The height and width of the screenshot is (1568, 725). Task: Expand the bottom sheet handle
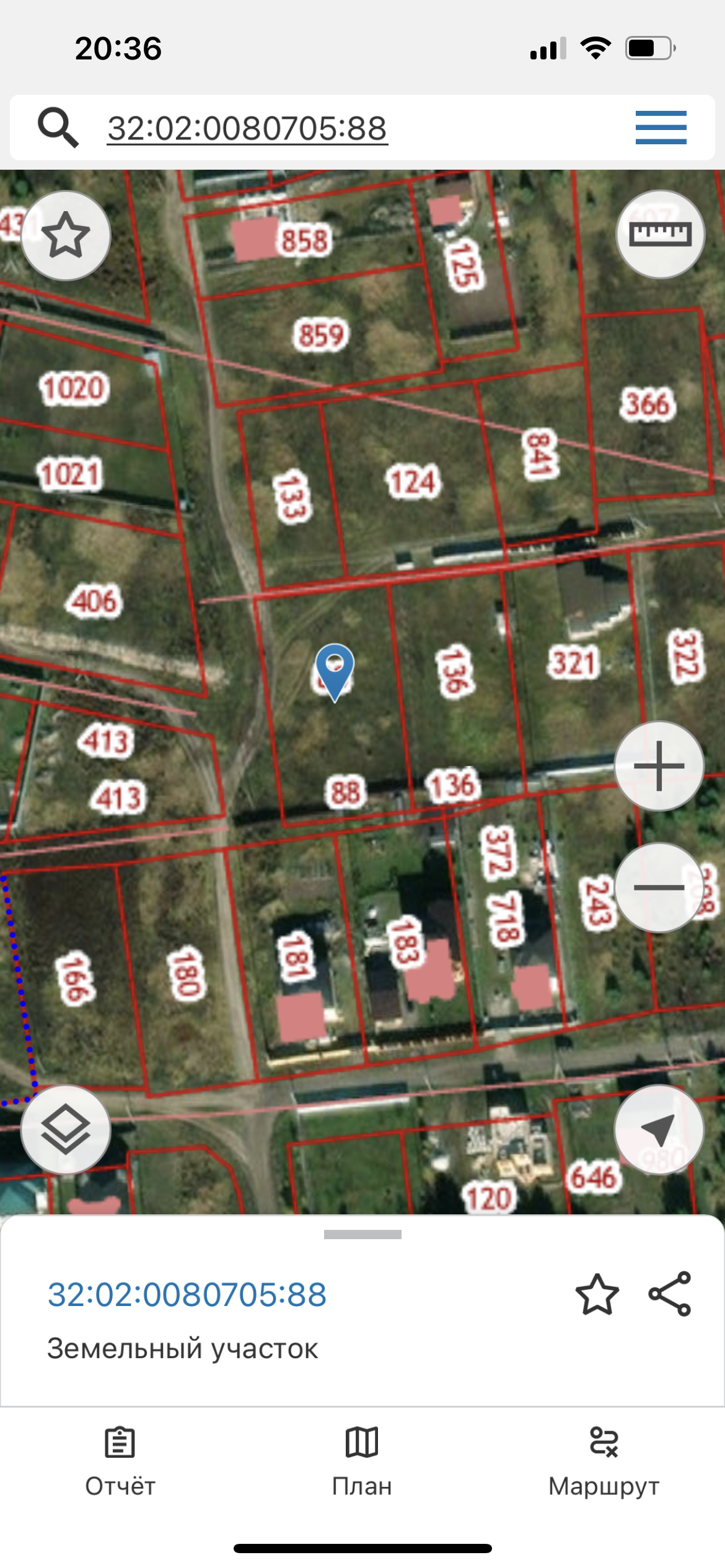tap(362, 1234)
